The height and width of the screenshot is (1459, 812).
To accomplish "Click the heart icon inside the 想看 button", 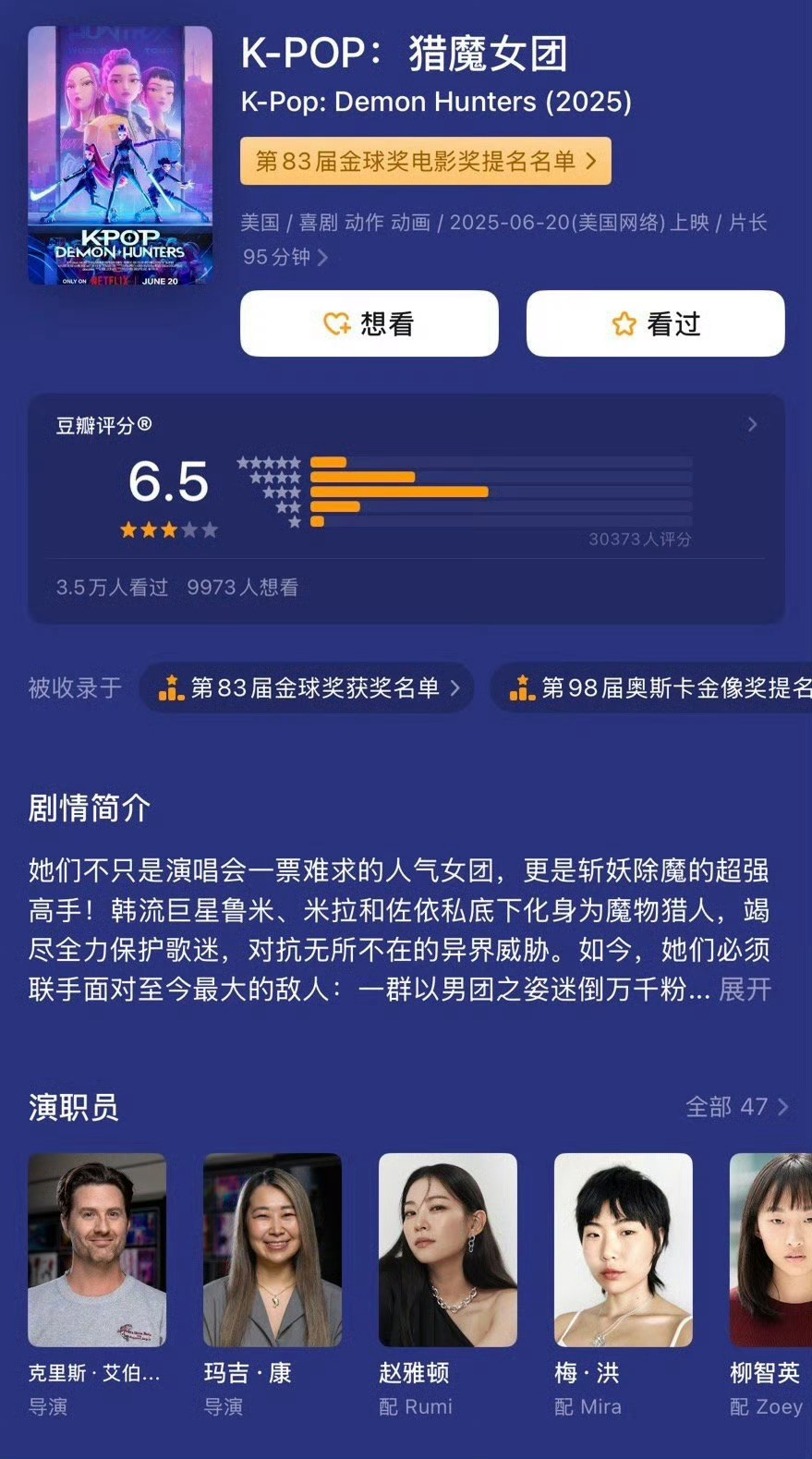I will pos(335,323).
